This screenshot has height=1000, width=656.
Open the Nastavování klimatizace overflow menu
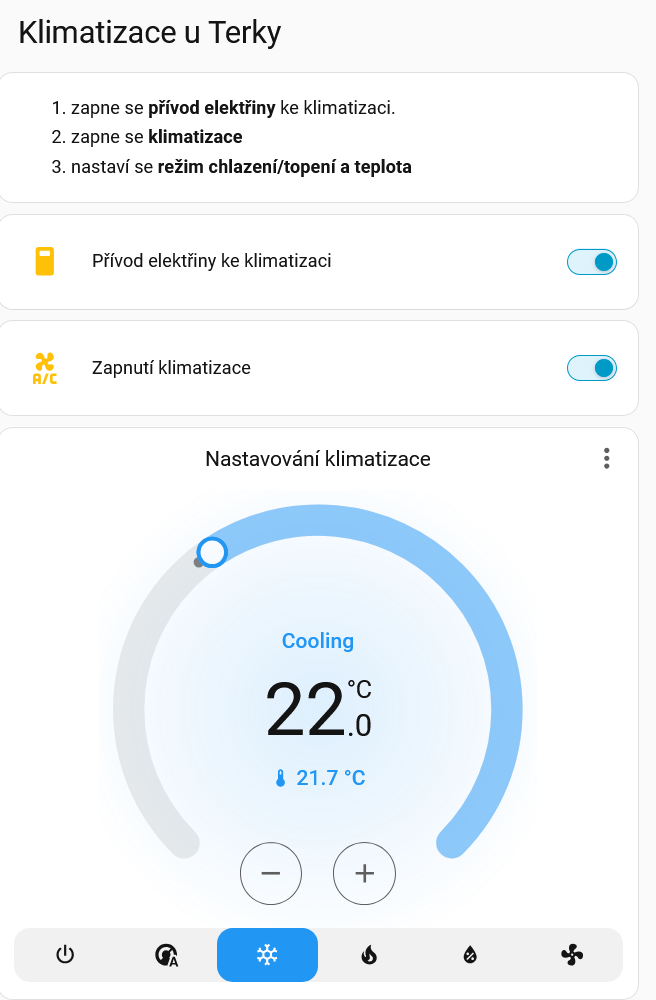click(606, 459)
